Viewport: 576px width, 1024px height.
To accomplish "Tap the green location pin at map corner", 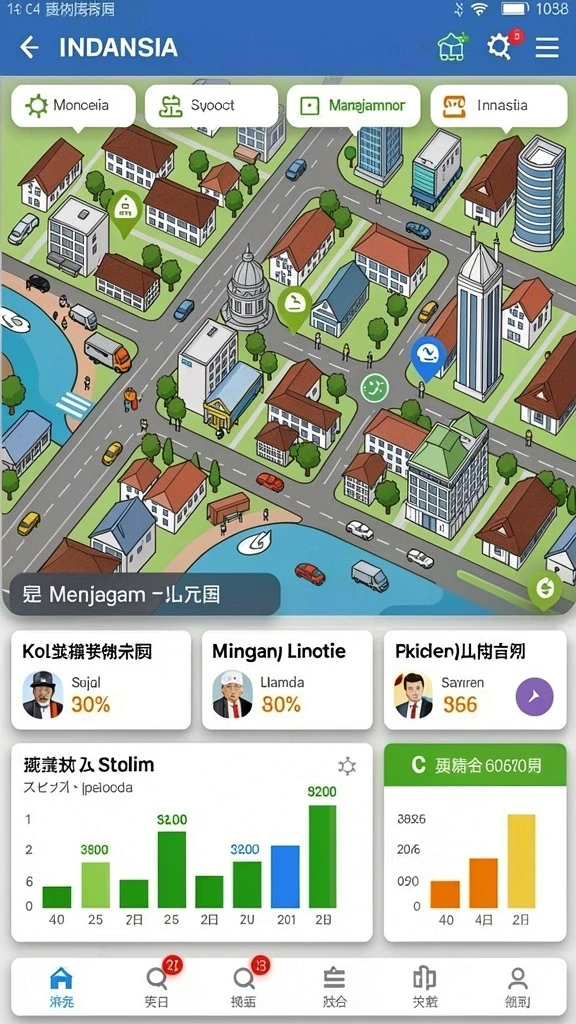I will coord(544,589).
